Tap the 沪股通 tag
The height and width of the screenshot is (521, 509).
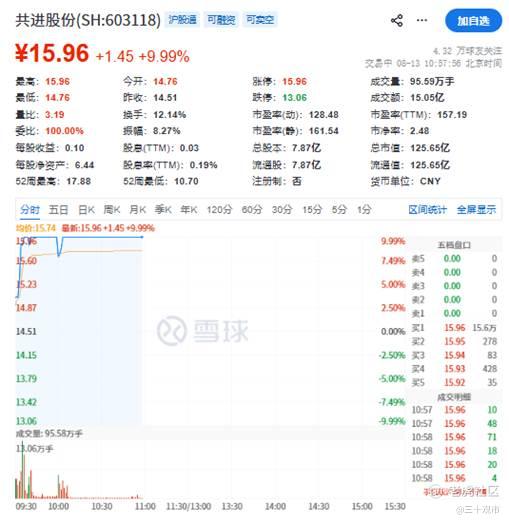tap(182, 20)
